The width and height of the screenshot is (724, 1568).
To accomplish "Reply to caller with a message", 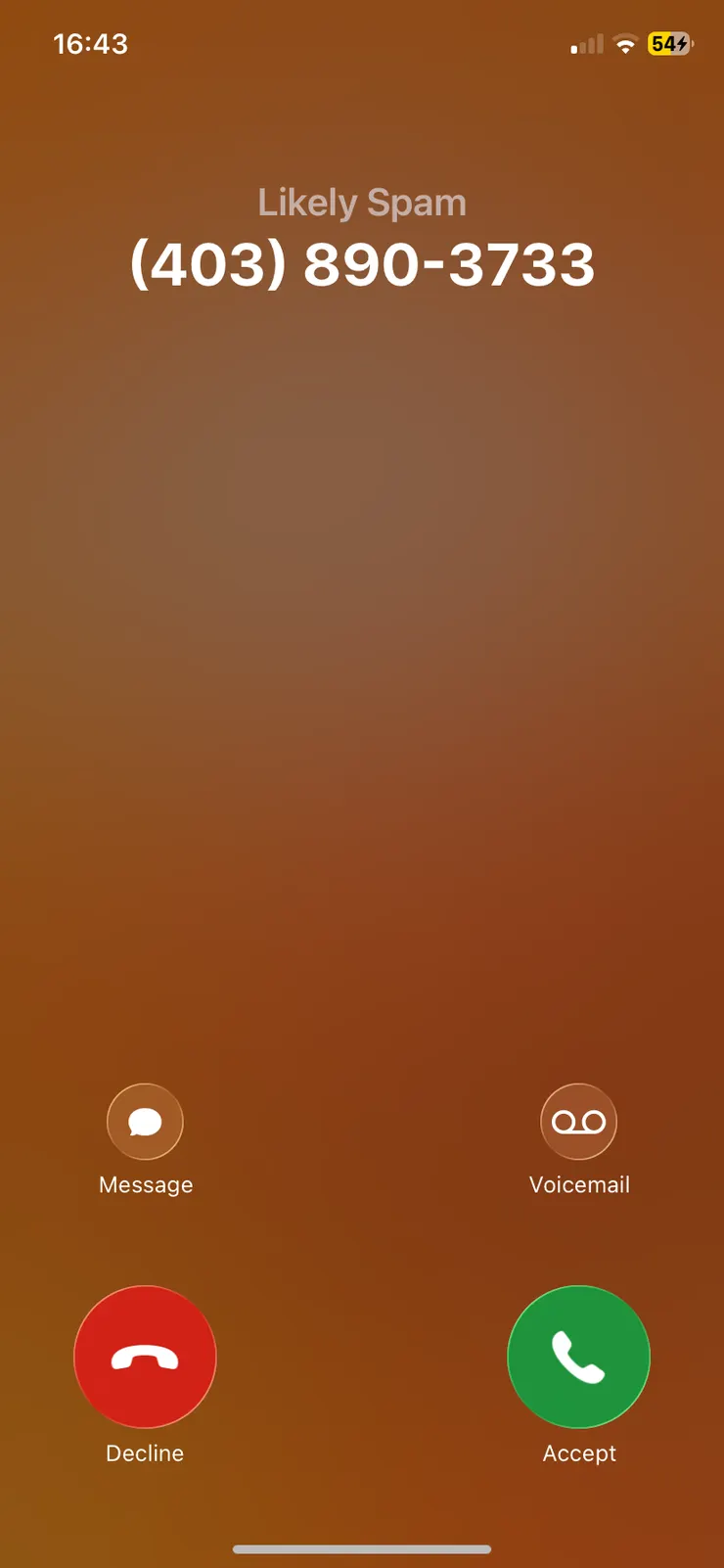I will pos(145,1122).
